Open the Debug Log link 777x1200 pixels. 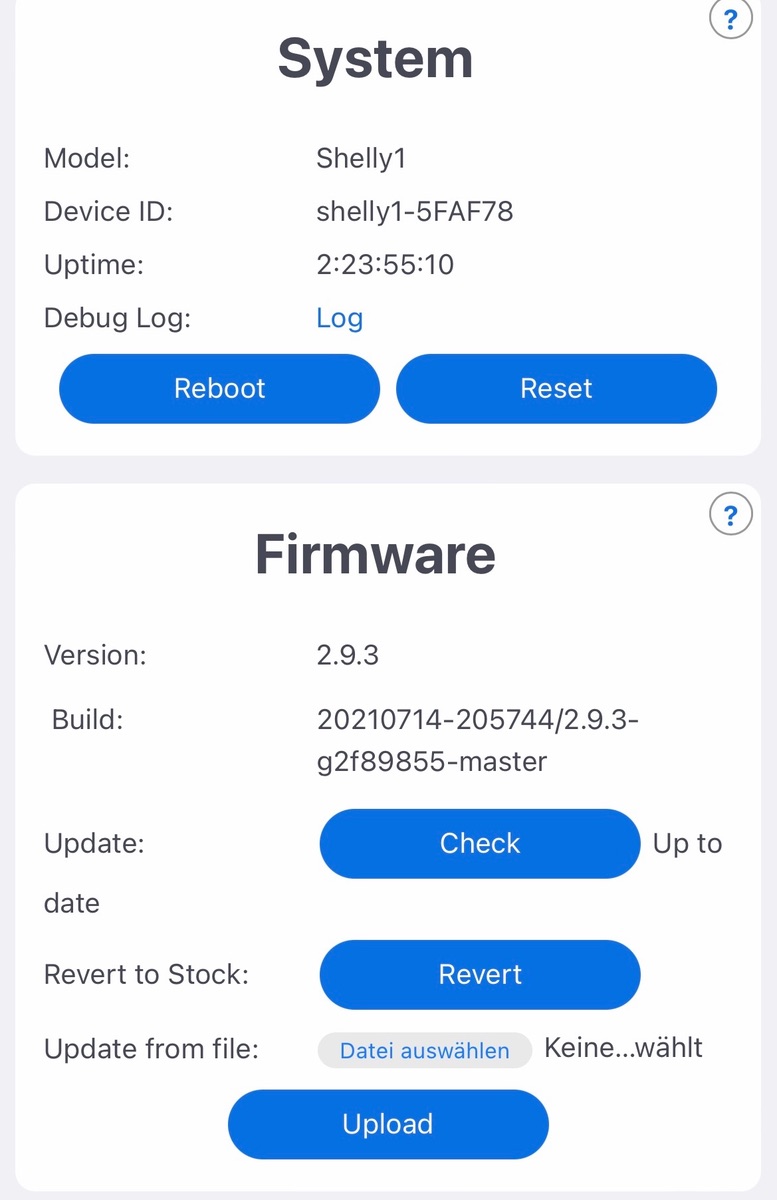click(339, 318)
